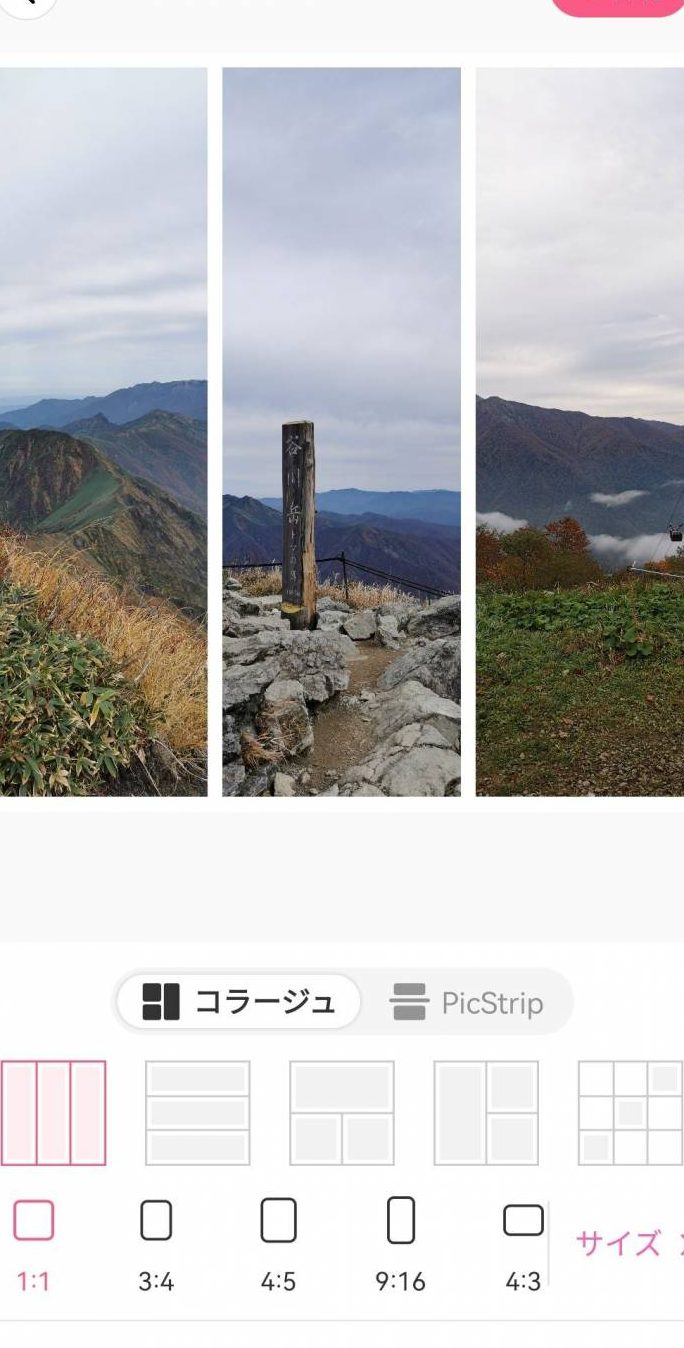Select the middle summit marker photo
Viewport: 684px width, 1348px height.
(342, 432)
